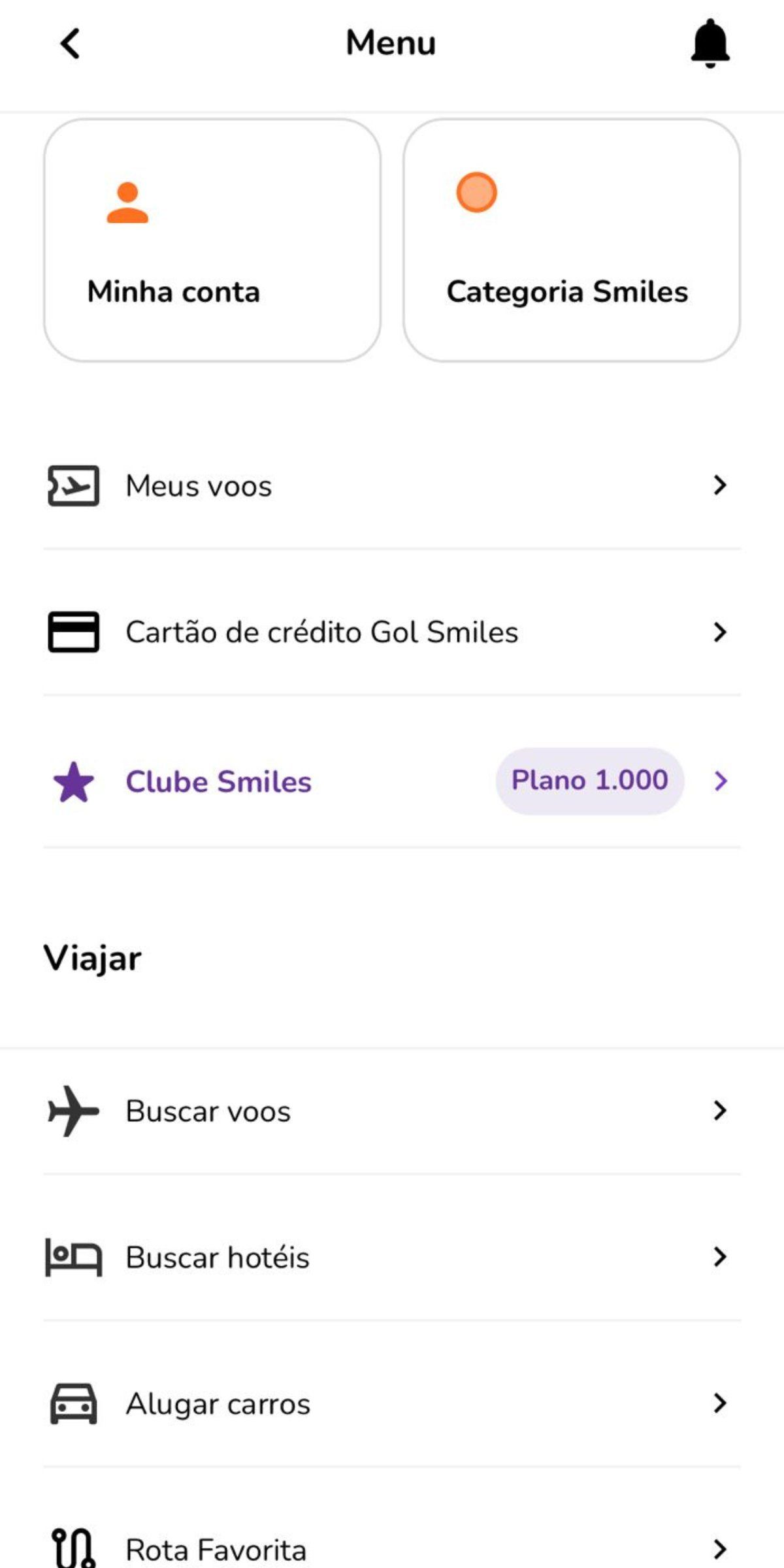
Task: Open Alugar carros
Action: (x=392, y=1403)
